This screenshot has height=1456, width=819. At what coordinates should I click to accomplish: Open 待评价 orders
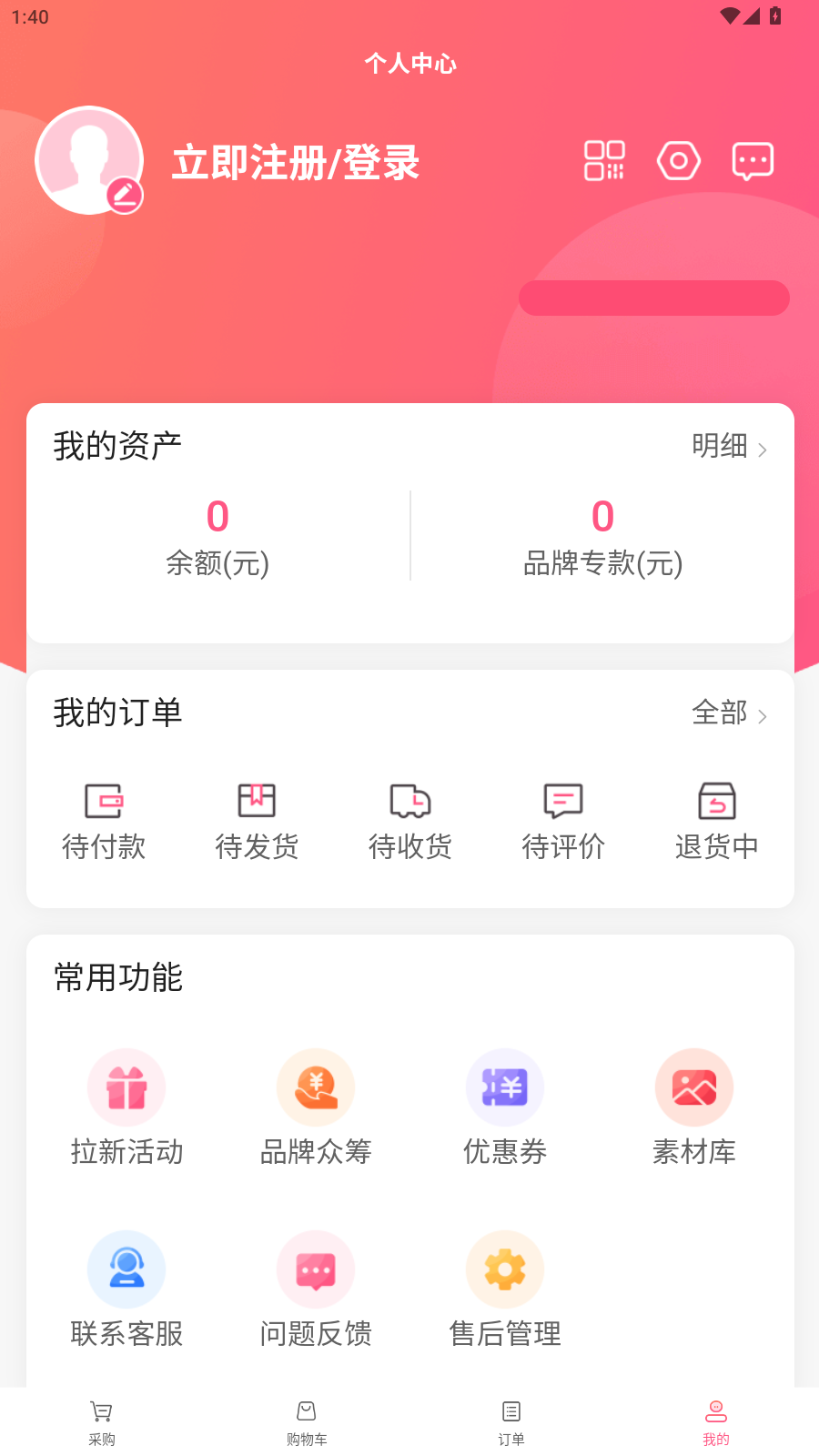click(563, 821)
